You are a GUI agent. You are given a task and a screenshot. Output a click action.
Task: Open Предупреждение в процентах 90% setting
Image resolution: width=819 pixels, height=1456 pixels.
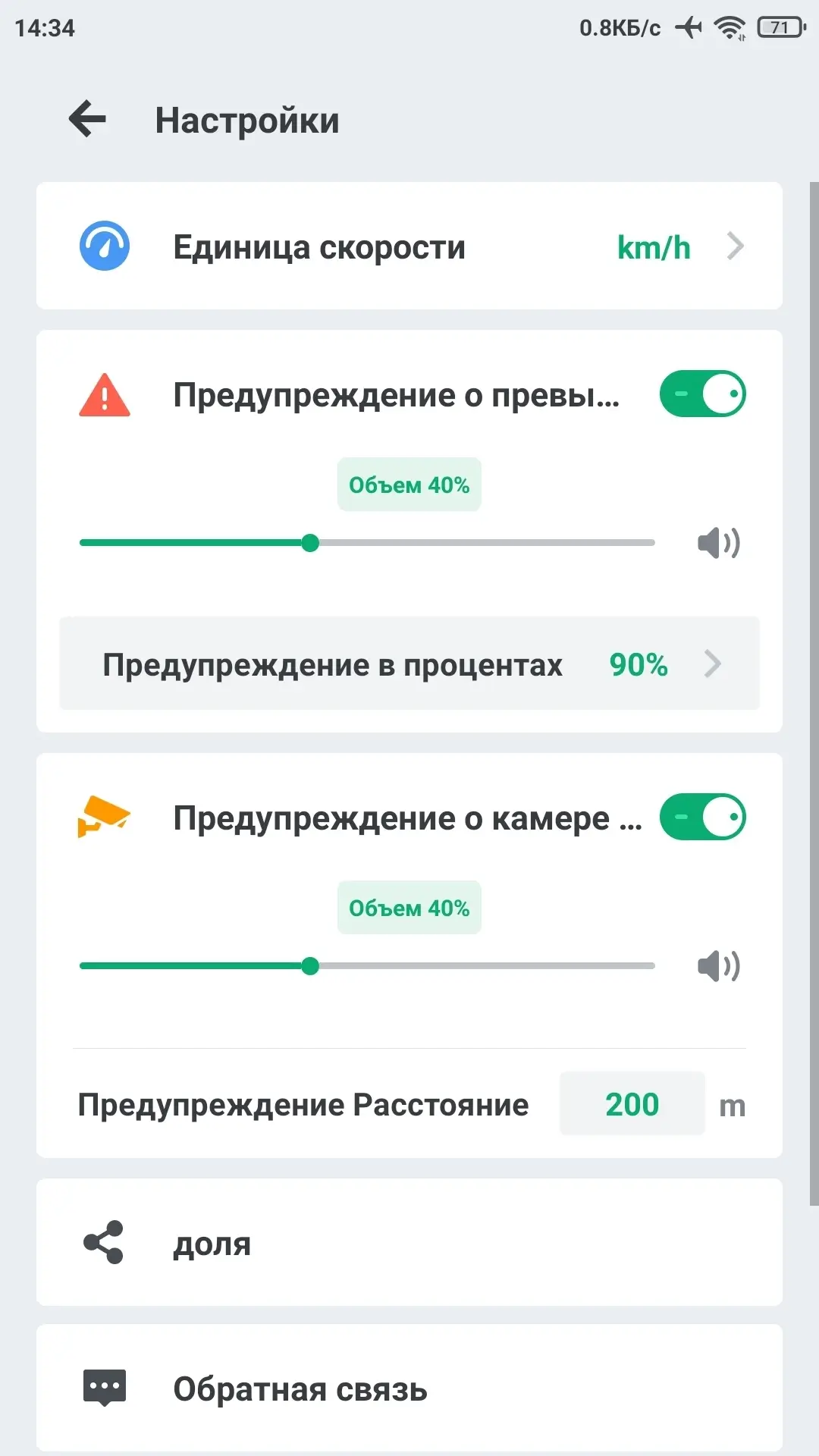click(x=409, y=664)
